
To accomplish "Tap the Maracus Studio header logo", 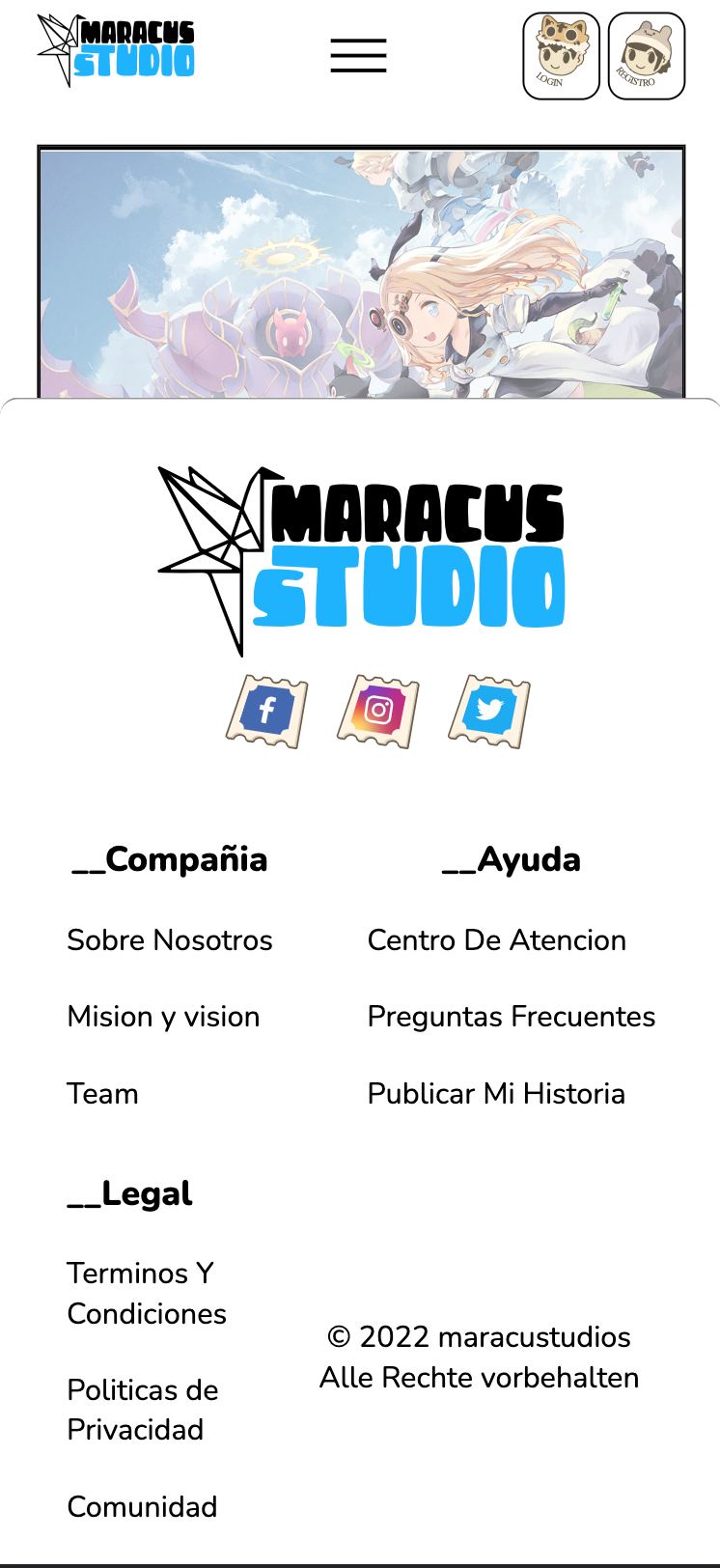I will [116, 50].
